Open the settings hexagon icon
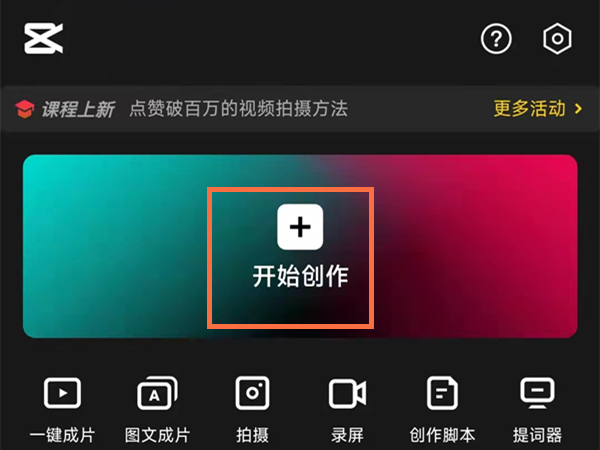This screenshot has height=450, width=600. click(556, 39)
